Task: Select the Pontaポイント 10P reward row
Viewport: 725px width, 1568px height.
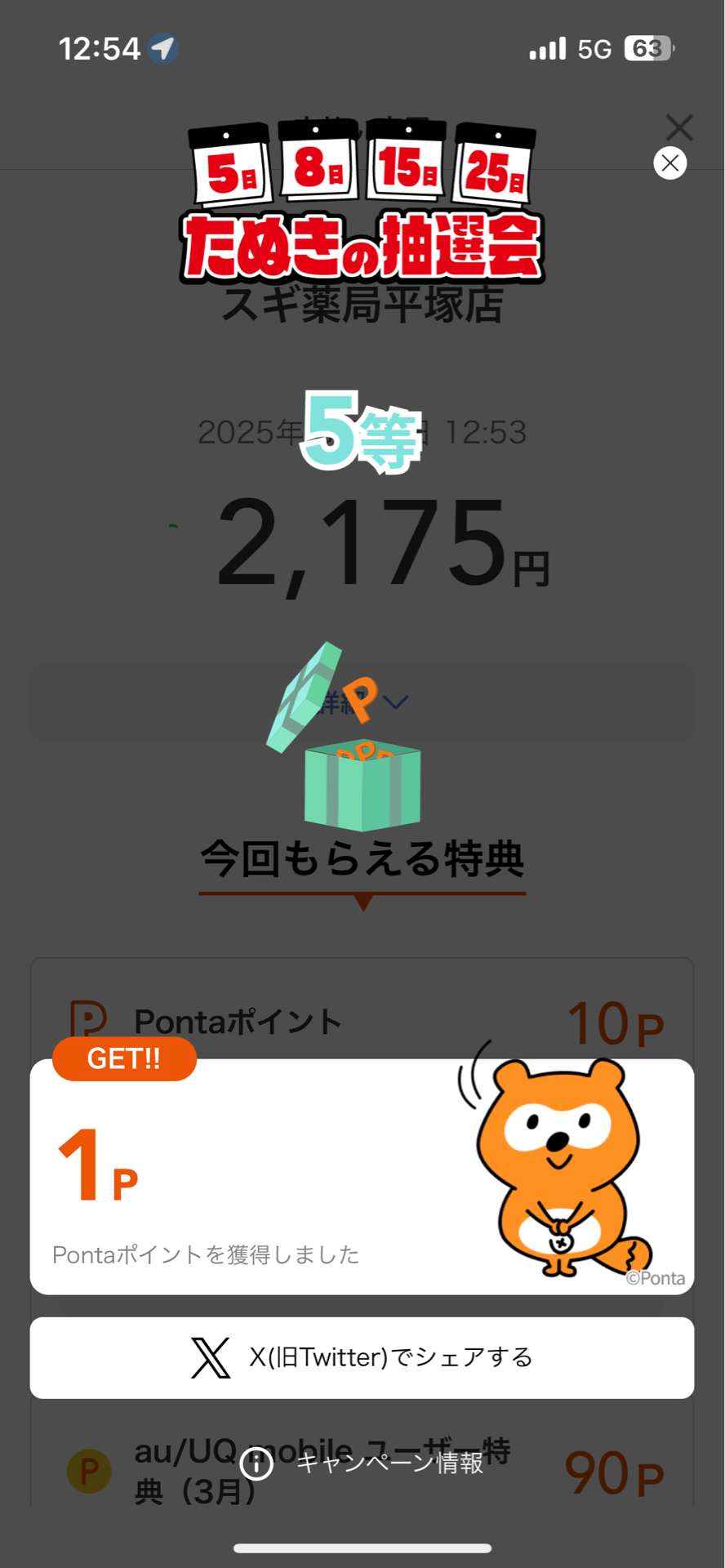Action: (362, 1021)
